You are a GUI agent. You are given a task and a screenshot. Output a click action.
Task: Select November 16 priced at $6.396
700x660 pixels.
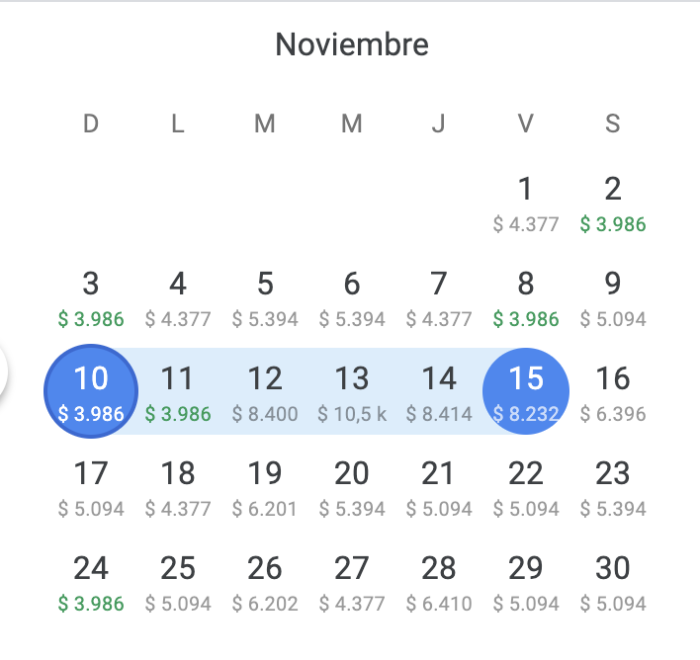click(x=613, y=392)
